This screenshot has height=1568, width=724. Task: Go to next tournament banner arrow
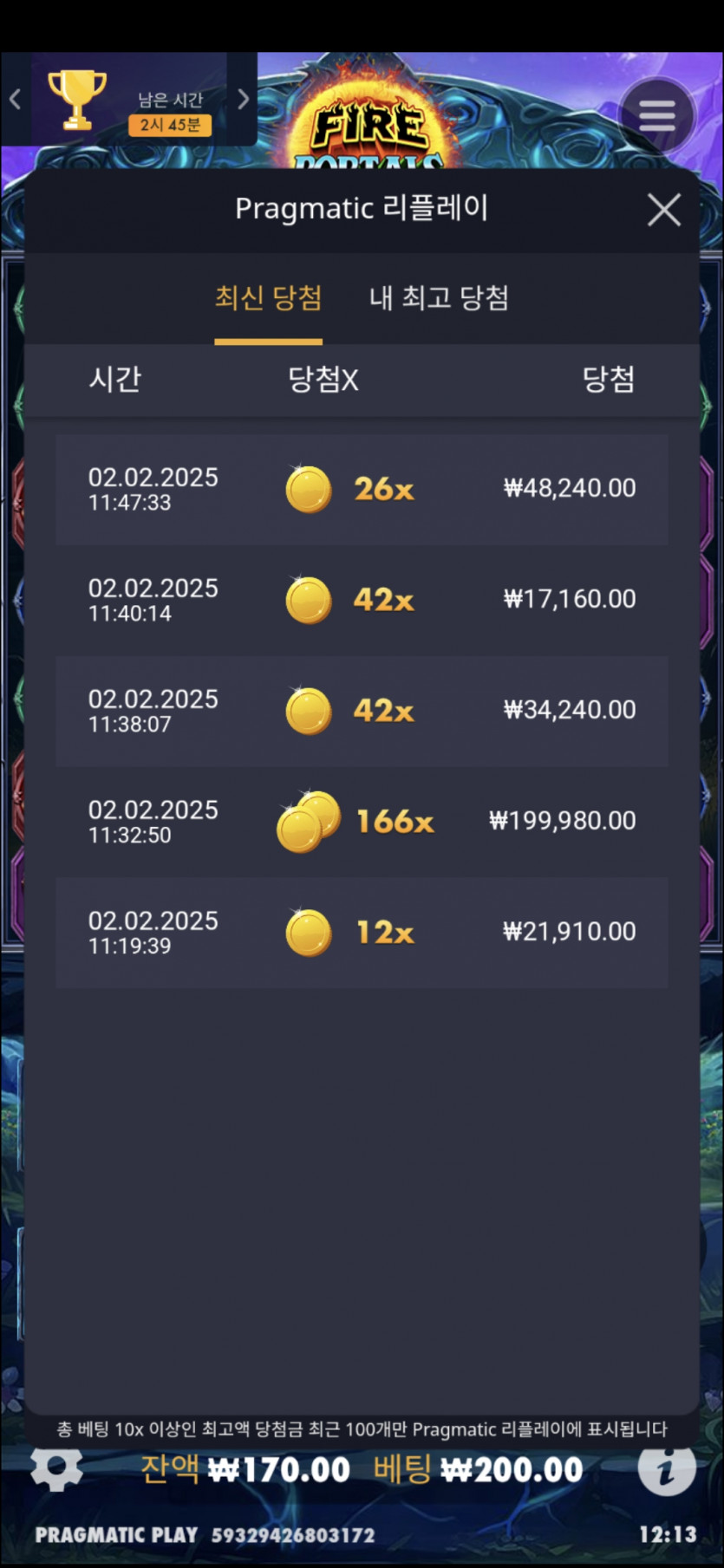coord(244,100)
